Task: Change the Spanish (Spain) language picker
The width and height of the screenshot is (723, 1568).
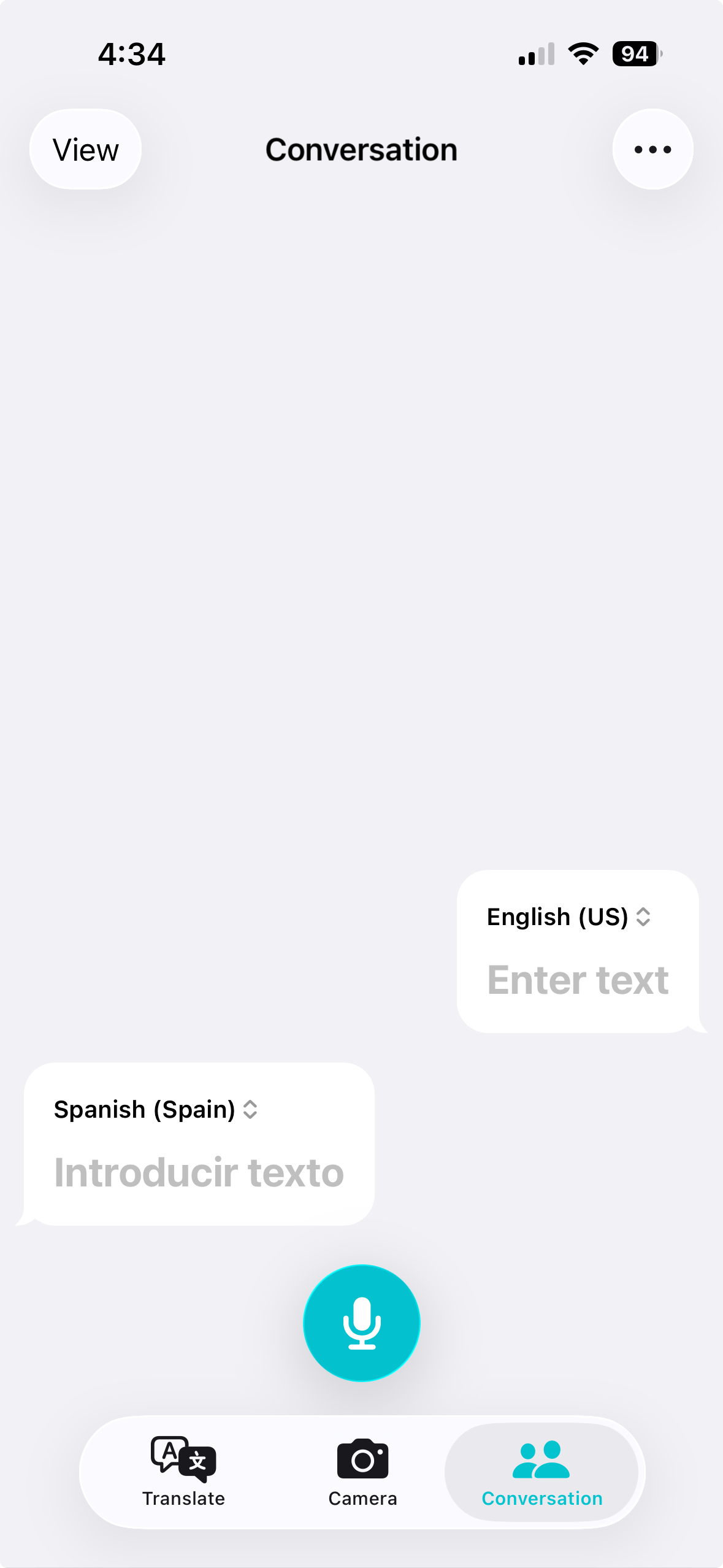Action: click(155, 1110)
